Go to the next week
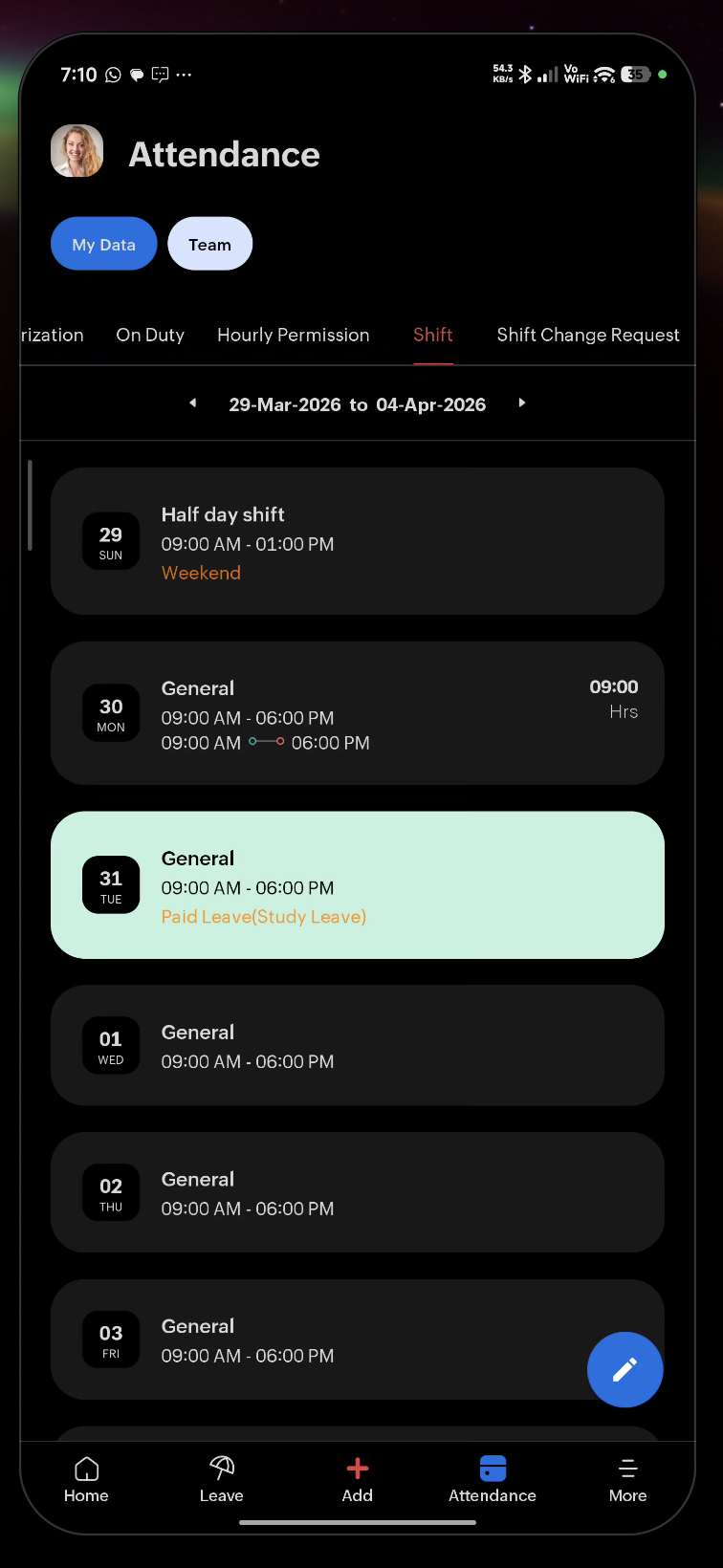Image resolution: width=723 pixels, height=1568 pixels. click(x=521, y=403)
